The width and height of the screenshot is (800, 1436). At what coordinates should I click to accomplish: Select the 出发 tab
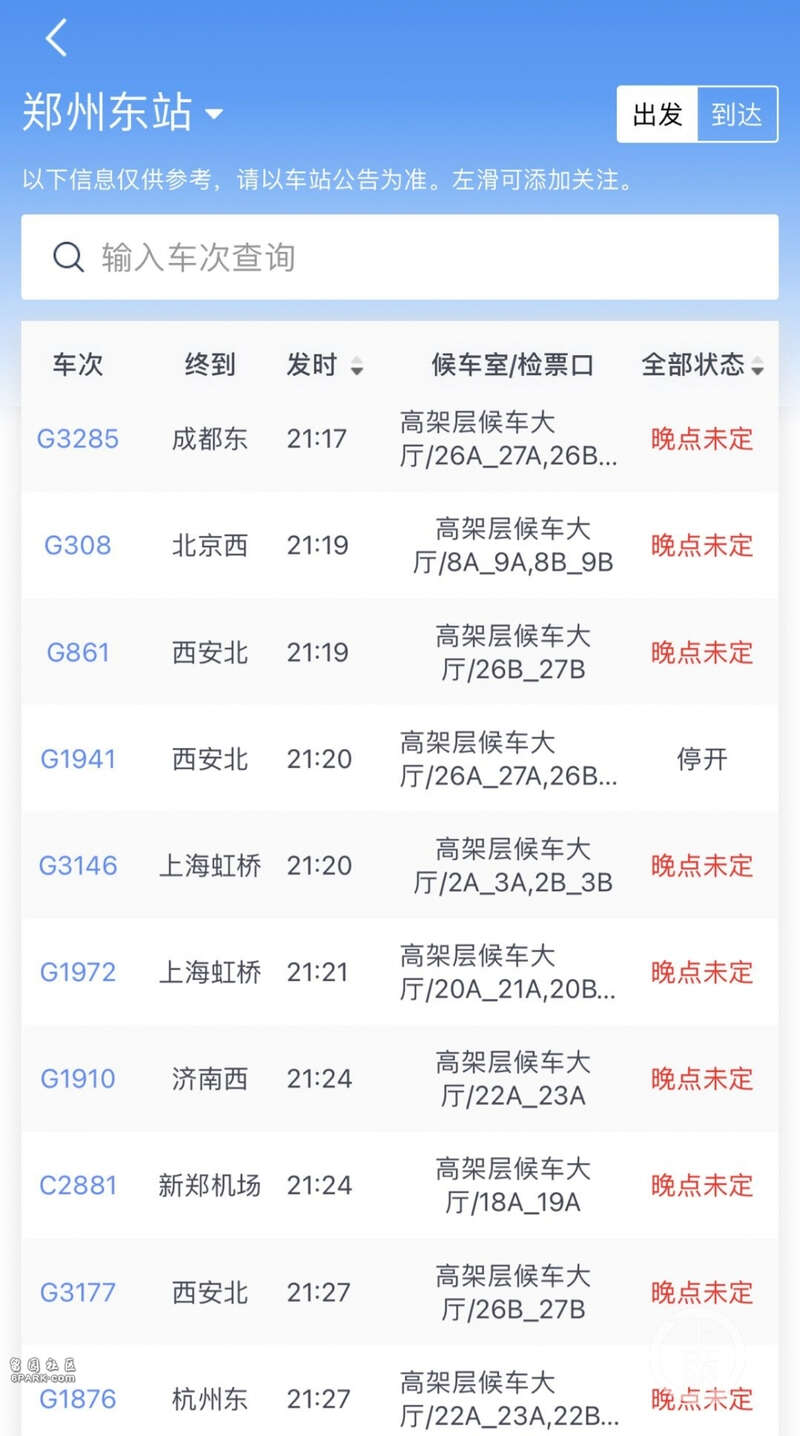(x=657, y=114)
